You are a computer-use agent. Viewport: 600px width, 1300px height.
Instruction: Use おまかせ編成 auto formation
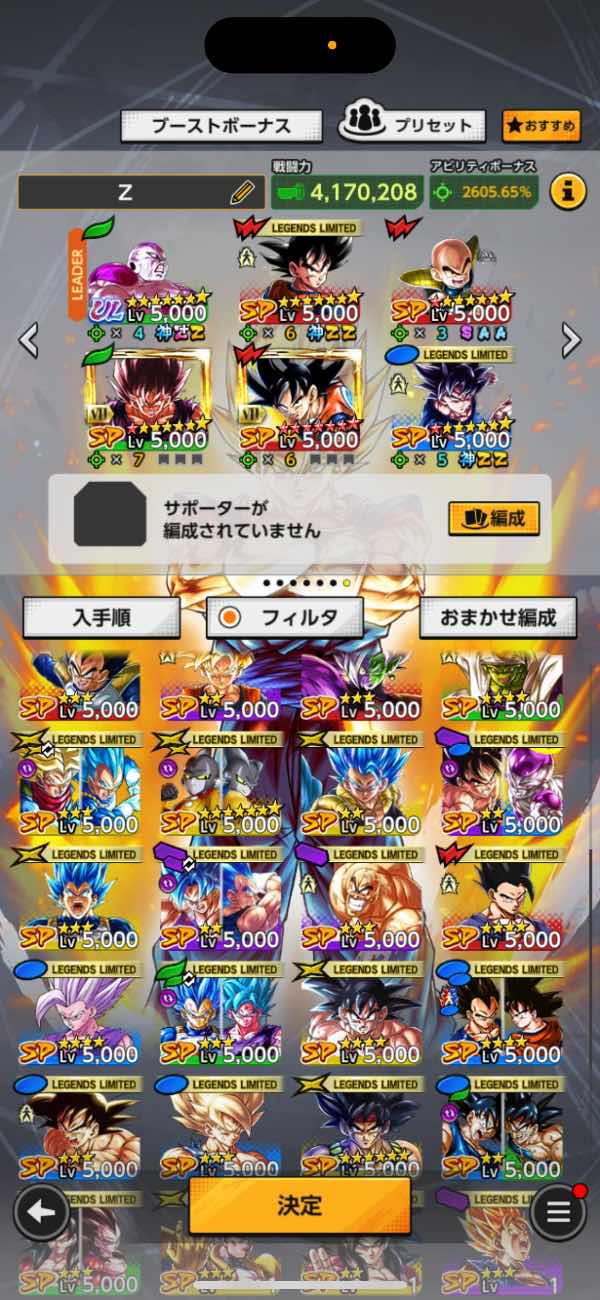click(x=498, y=618)
